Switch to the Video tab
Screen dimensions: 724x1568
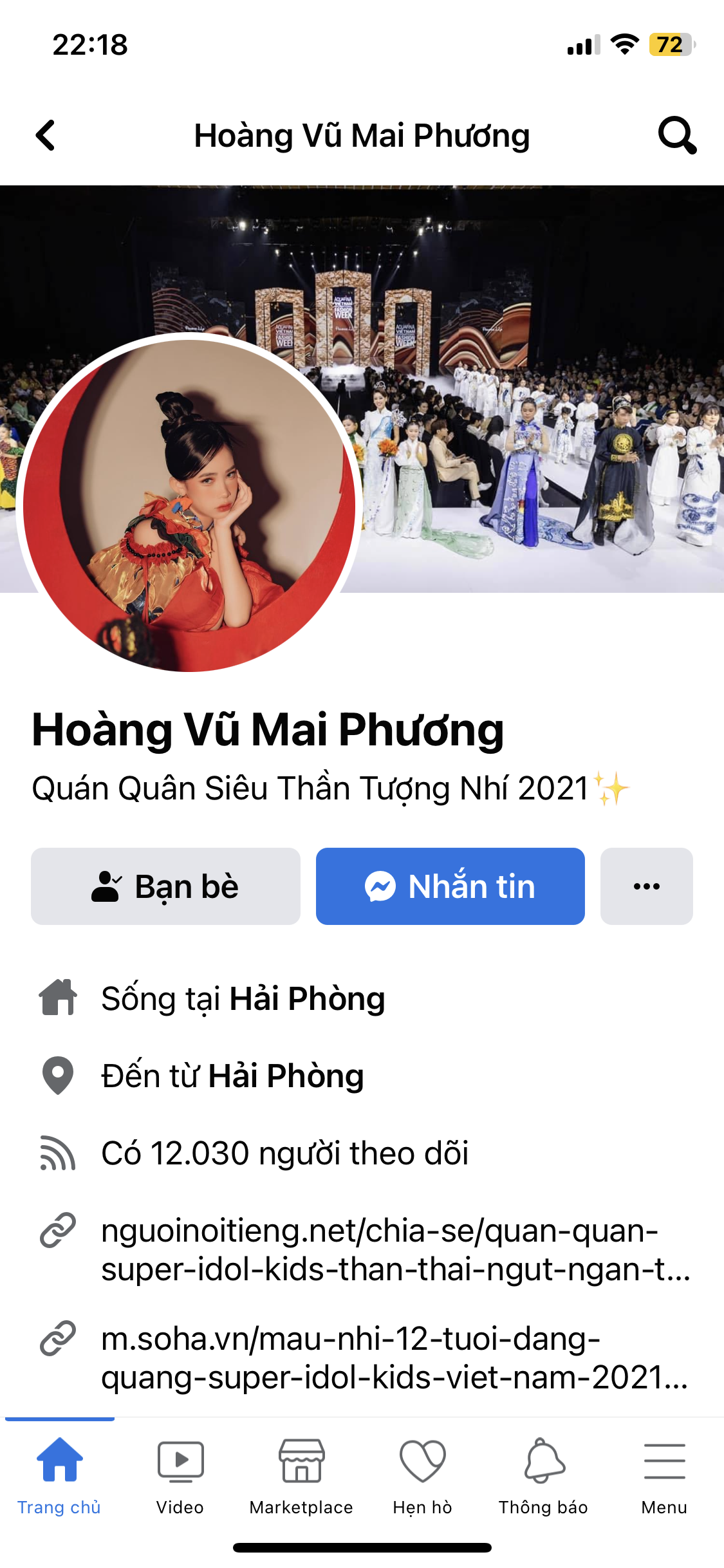tap(180, 1474)
